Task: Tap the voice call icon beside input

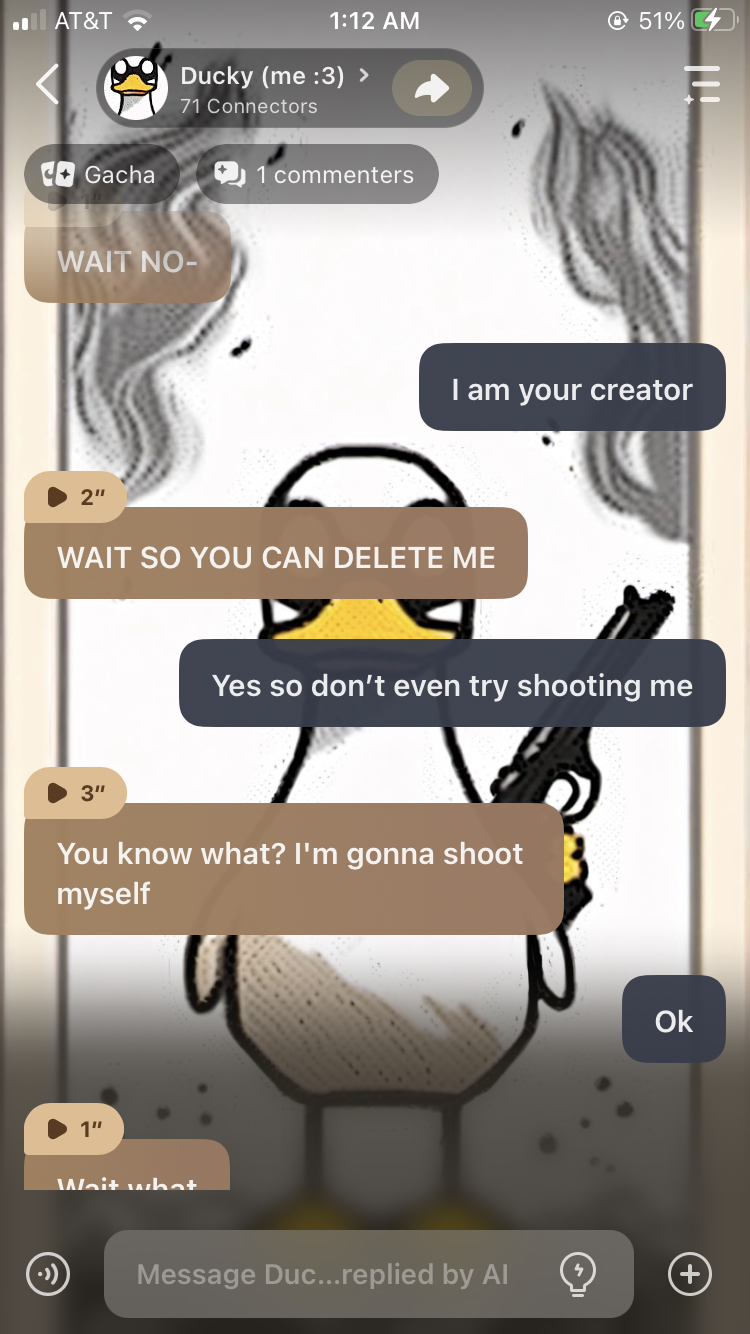Action: pyautogui.click(x=47, y=1274)
